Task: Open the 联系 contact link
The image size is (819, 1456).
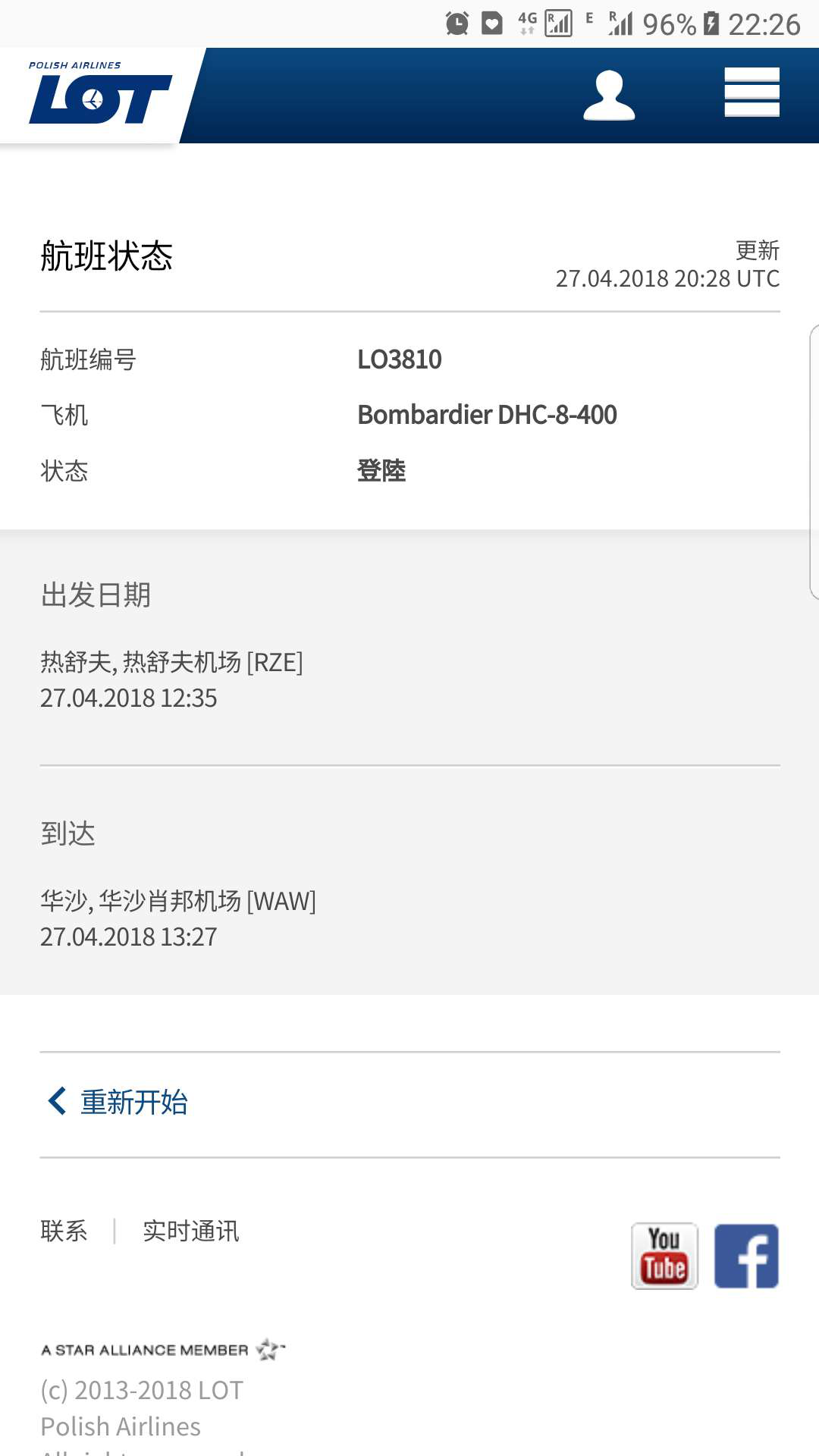Action: 64,1231
